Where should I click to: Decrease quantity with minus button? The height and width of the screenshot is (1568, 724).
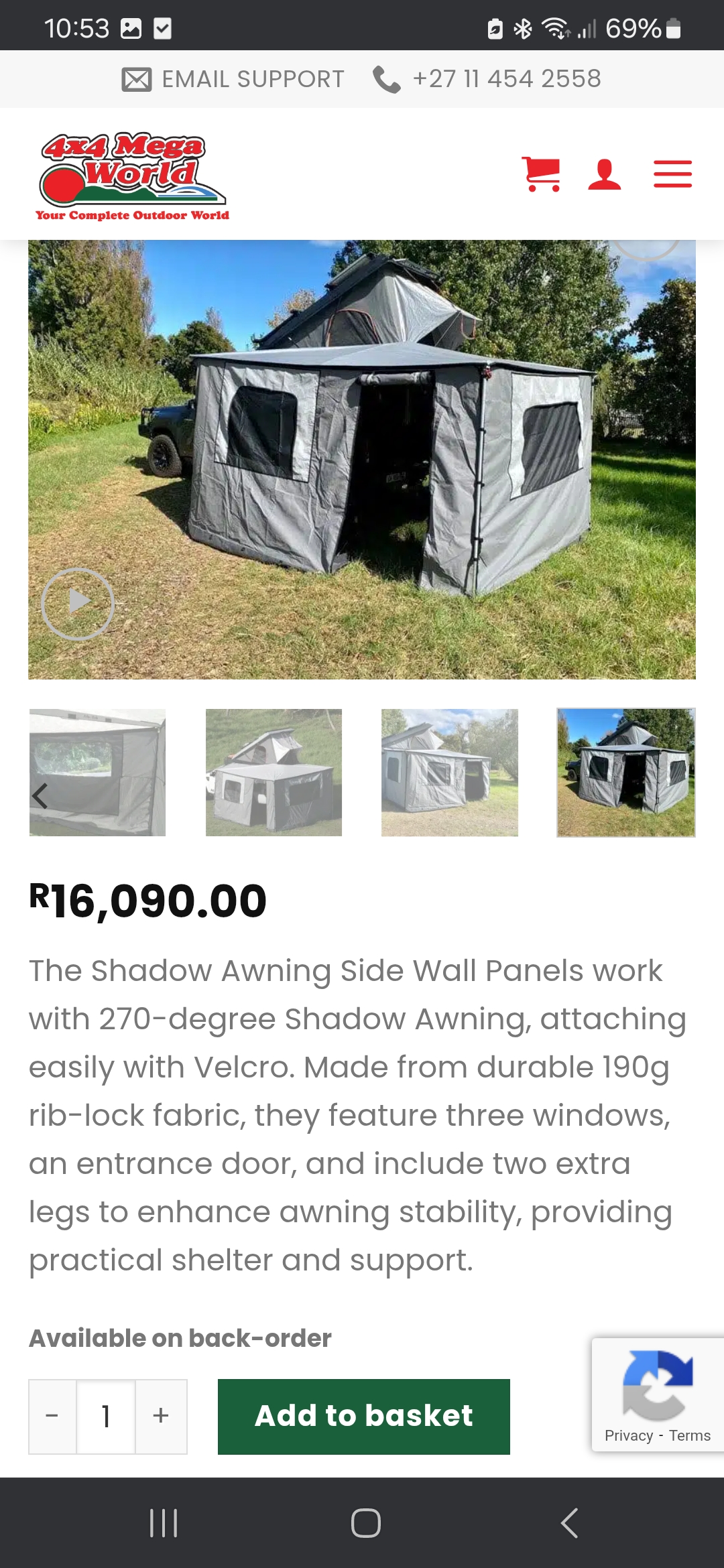(x=52, y=1416)
